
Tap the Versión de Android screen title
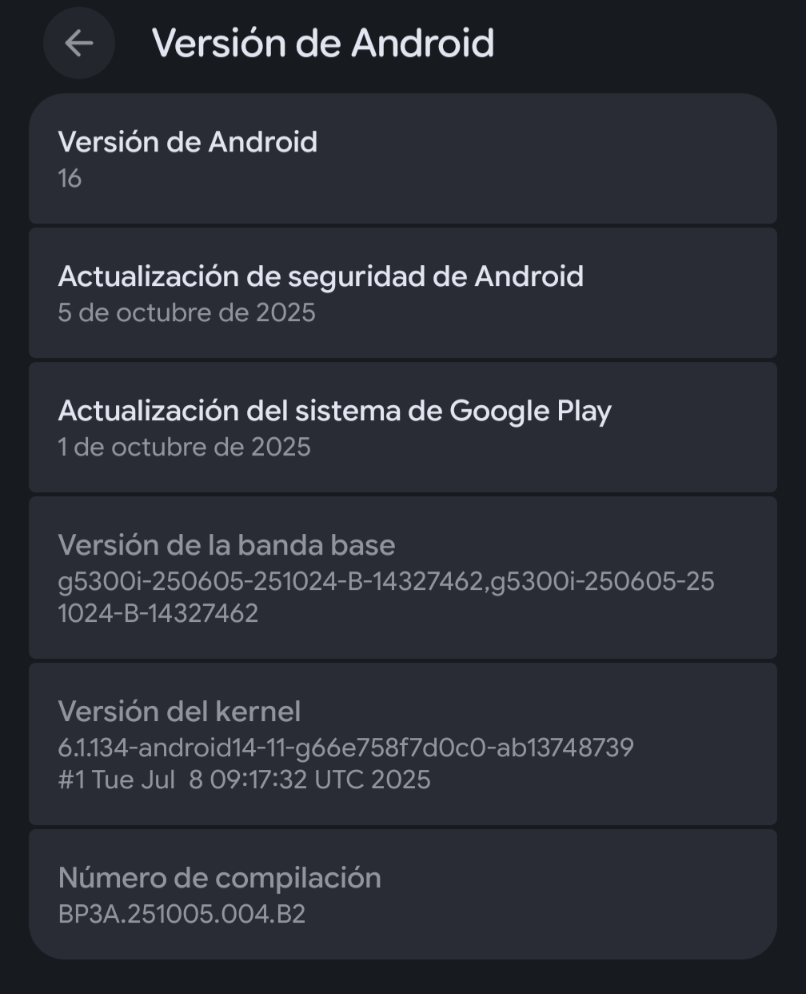(x=322, y=43)
